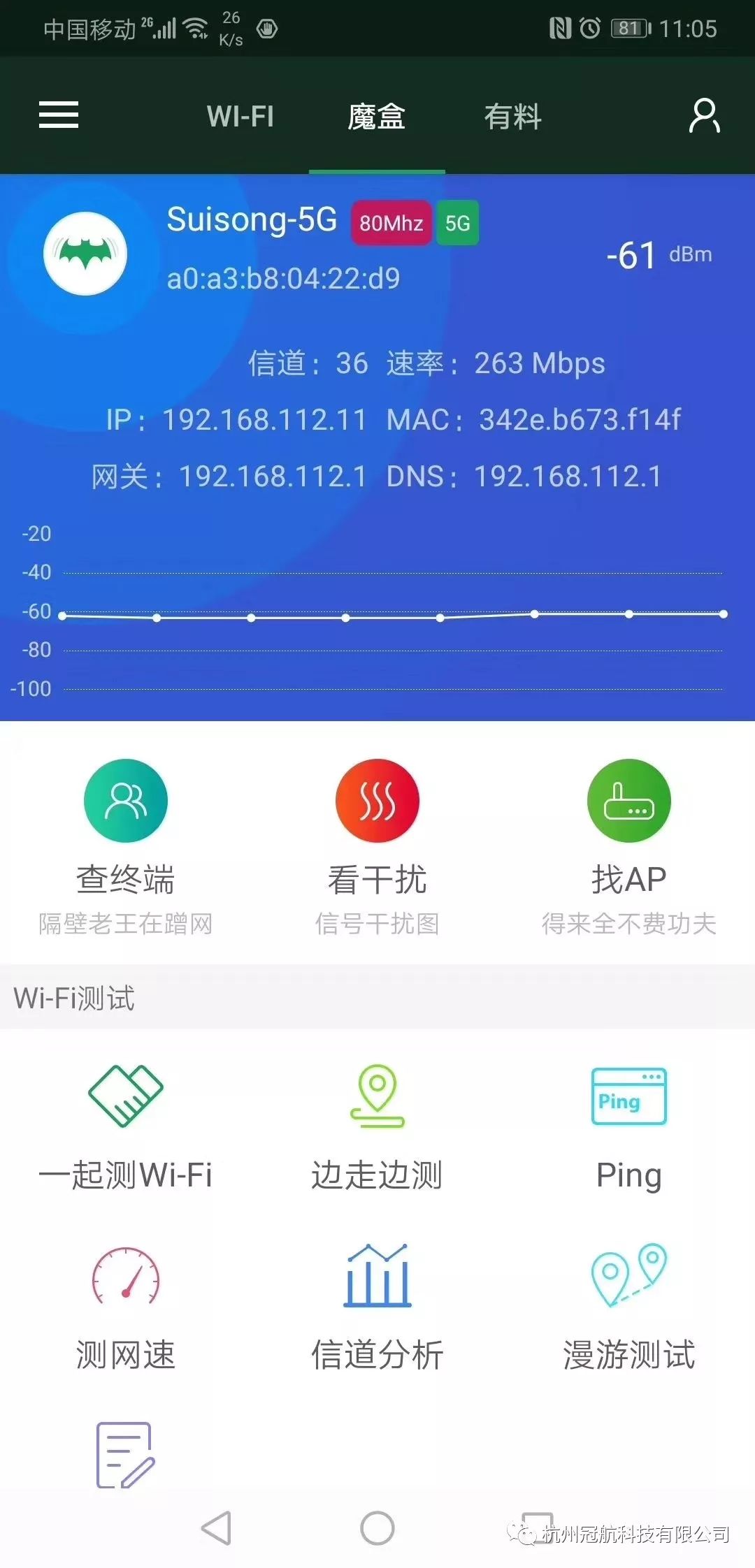Open the hamburger drawer menu
The width and height of the screenshot is (755, 1568).
click(59, 115)
